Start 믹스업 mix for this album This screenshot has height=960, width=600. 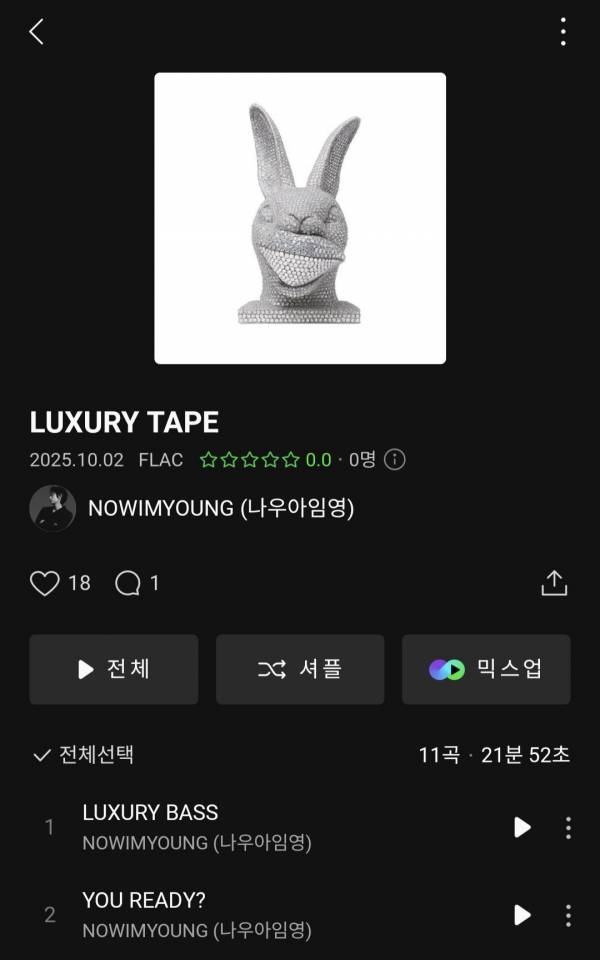[486, 669]
